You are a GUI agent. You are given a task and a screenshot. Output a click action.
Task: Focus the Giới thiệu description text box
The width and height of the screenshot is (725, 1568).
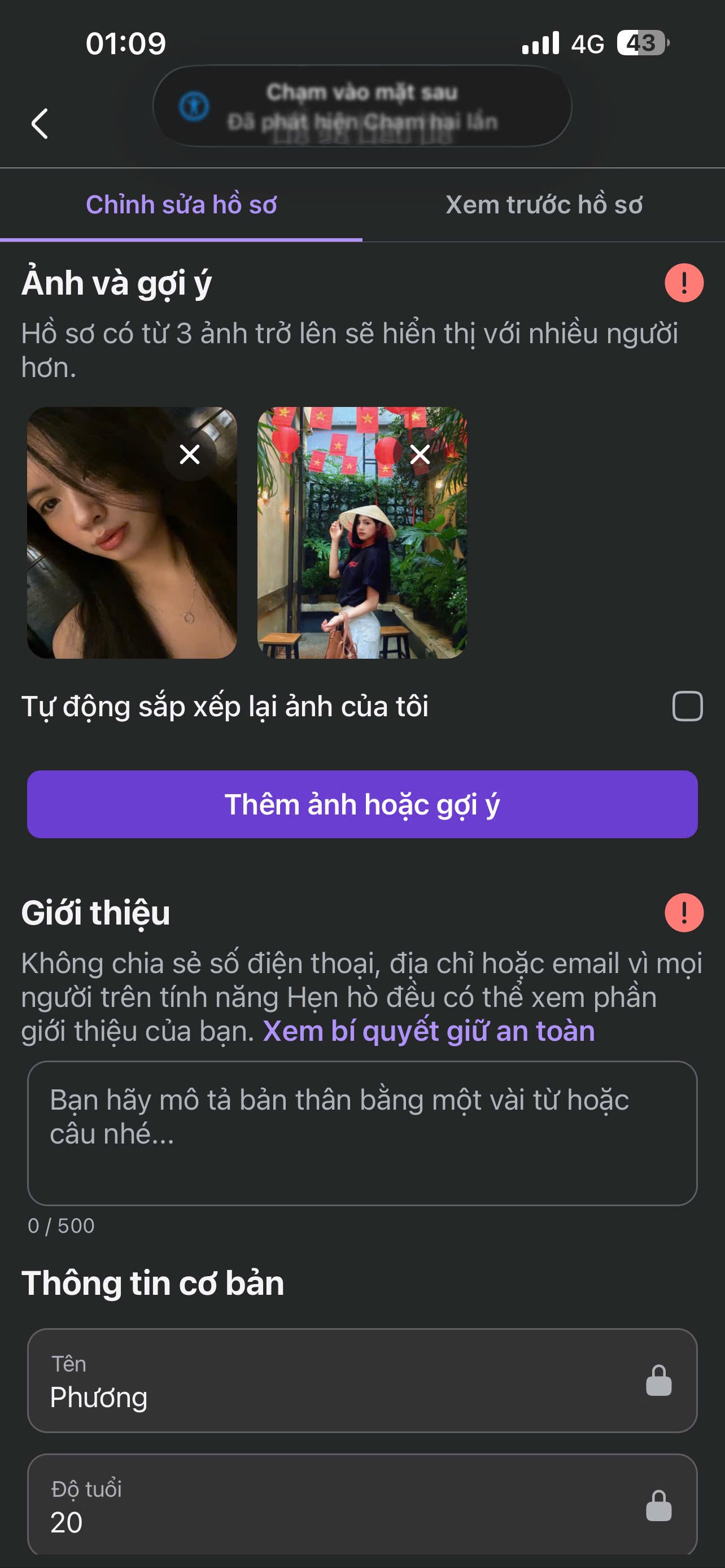[x=362, y=1133]
